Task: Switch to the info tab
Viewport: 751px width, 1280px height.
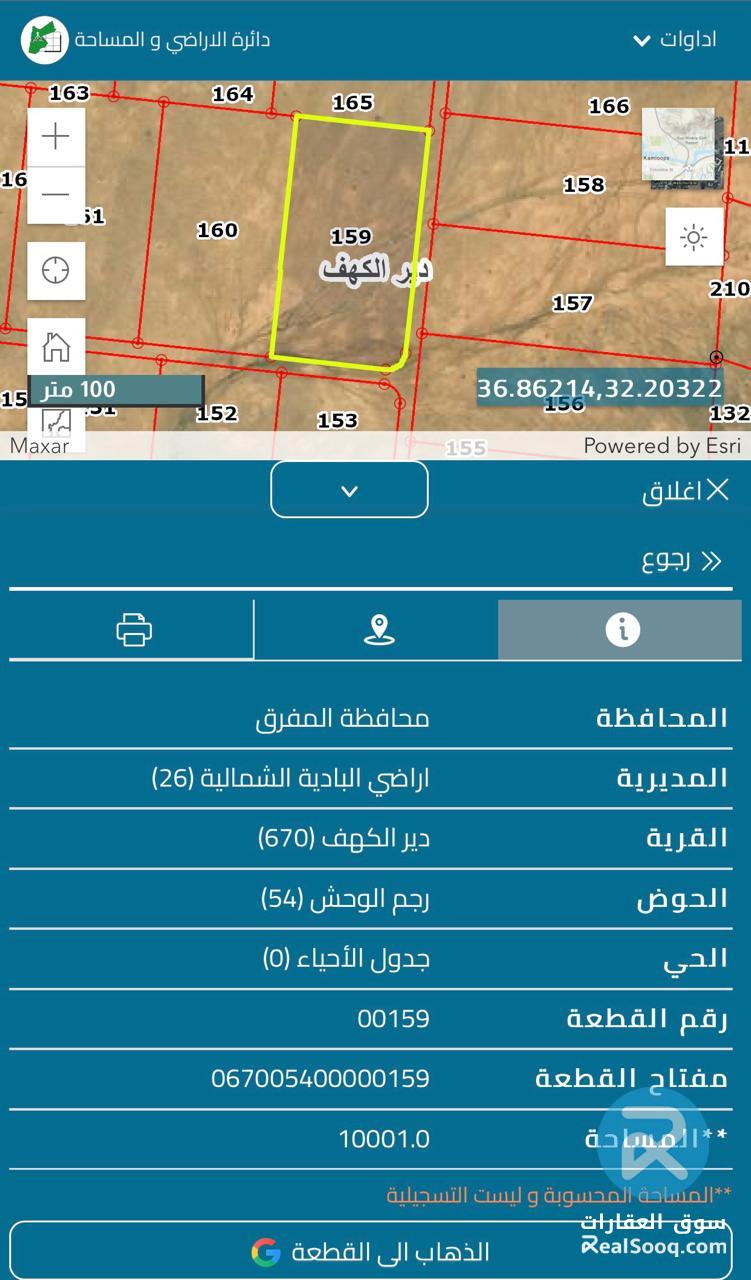Action: [x=621, y=630]
